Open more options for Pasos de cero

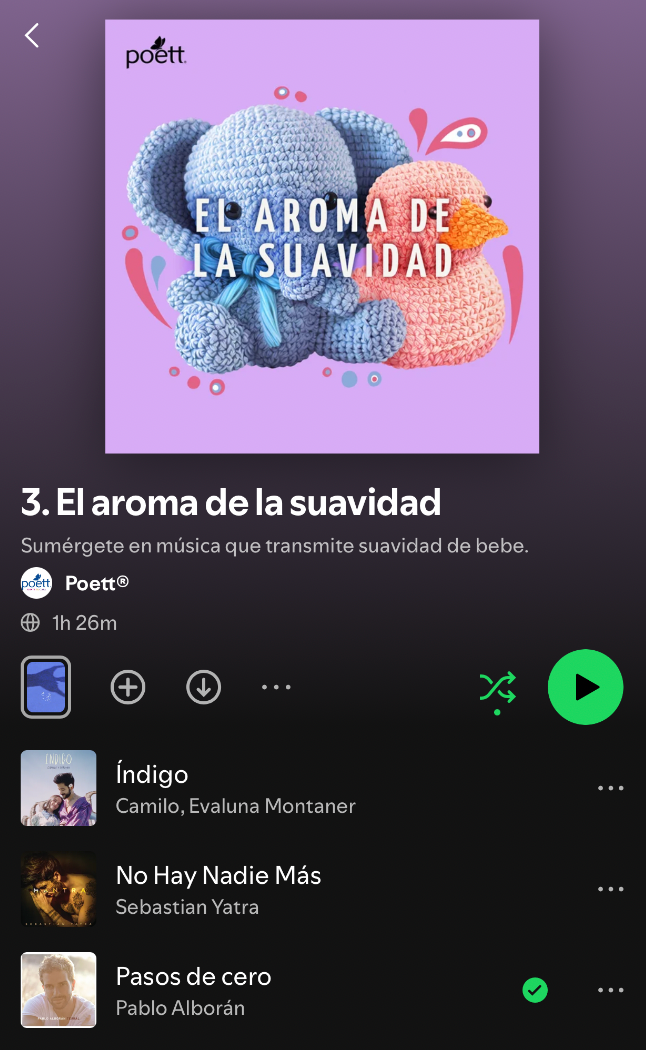(610, 990)
